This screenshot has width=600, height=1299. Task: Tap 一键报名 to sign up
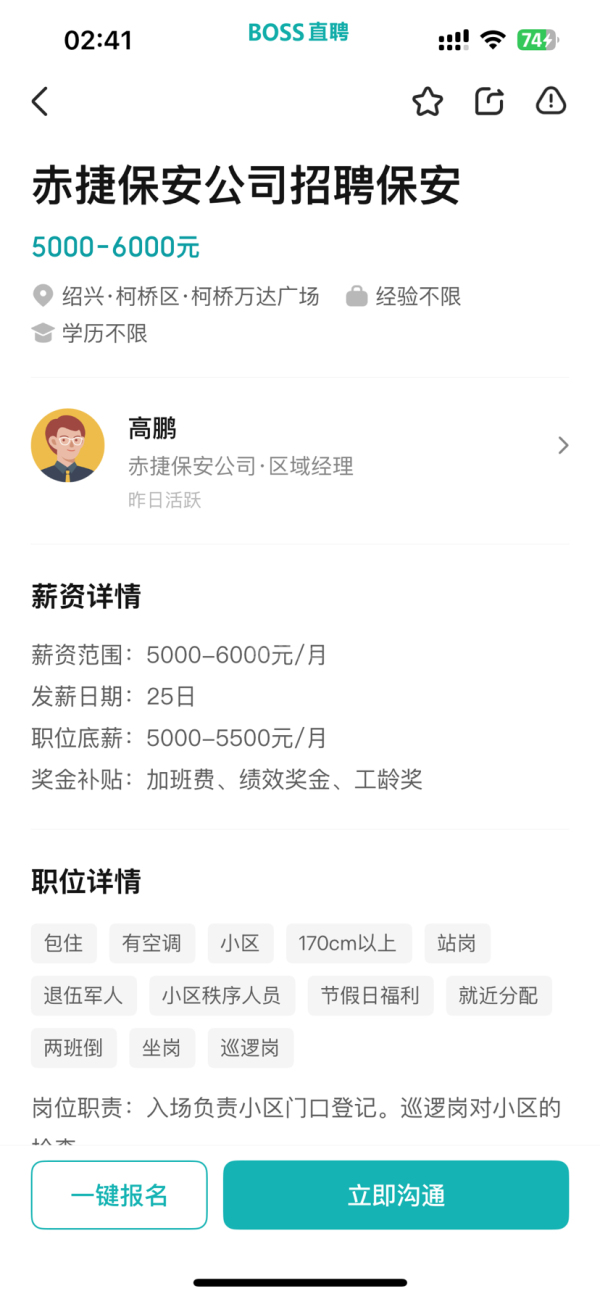[119, 1195]
